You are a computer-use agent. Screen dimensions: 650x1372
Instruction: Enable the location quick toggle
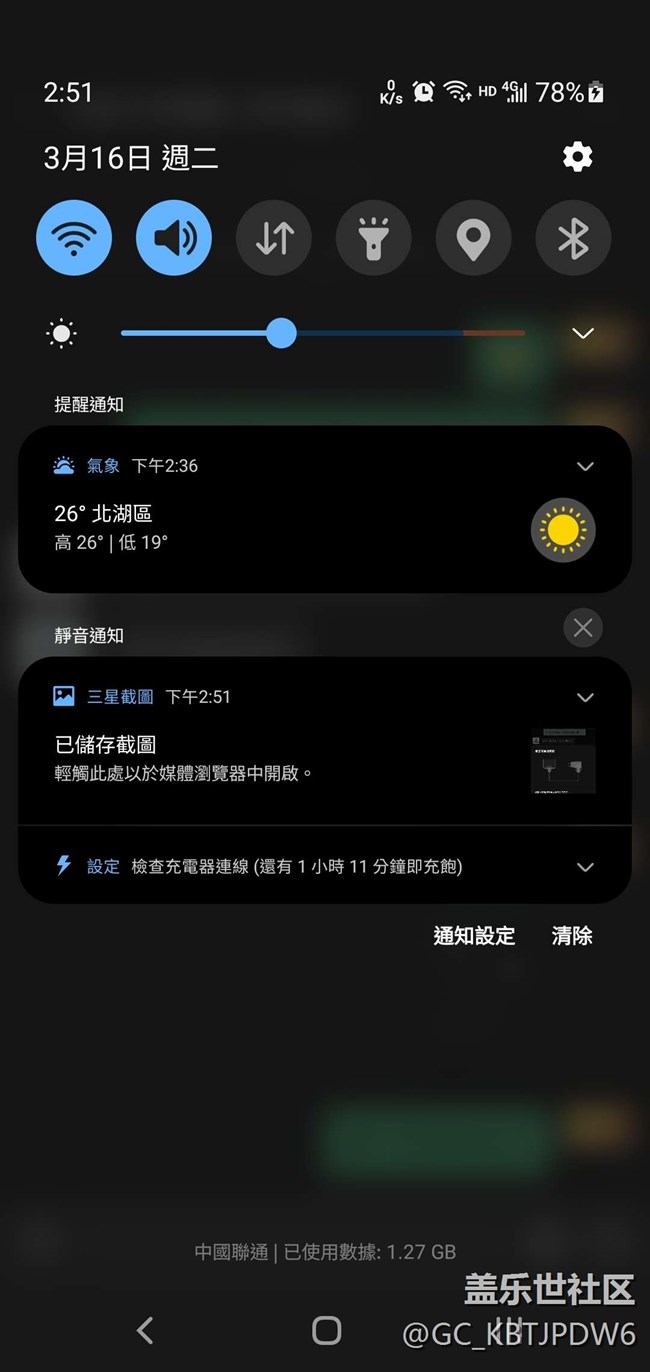473,238
